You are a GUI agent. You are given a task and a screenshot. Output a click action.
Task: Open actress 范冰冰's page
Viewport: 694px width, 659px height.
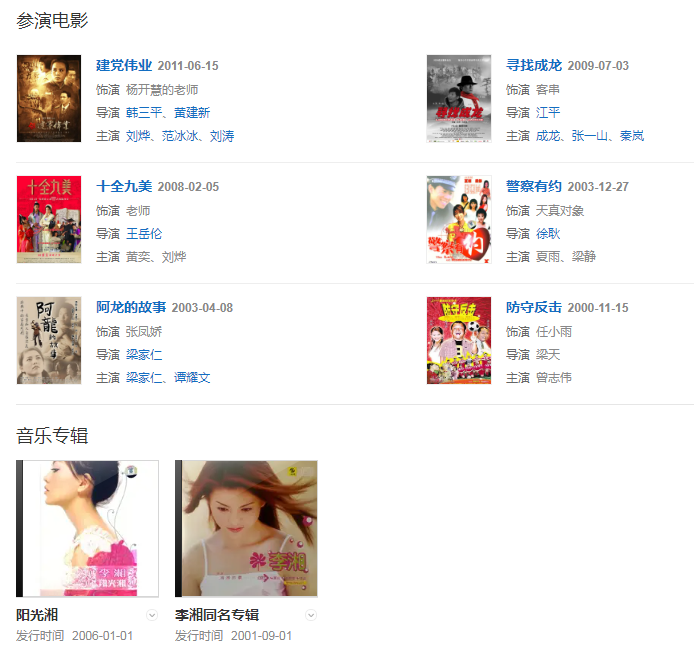pos(180,136)
